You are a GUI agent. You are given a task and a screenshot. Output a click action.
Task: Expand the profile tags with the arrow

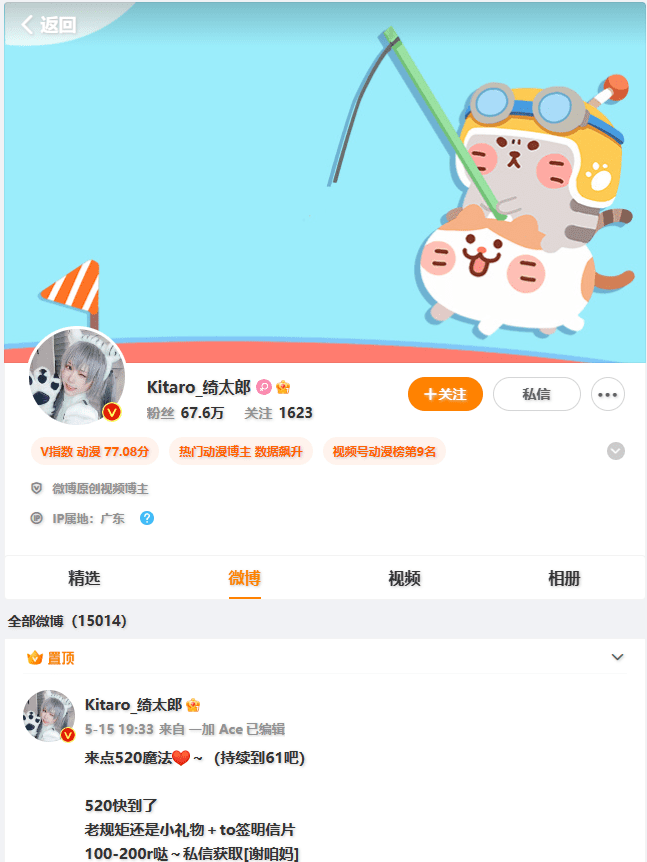click(616, 451)
